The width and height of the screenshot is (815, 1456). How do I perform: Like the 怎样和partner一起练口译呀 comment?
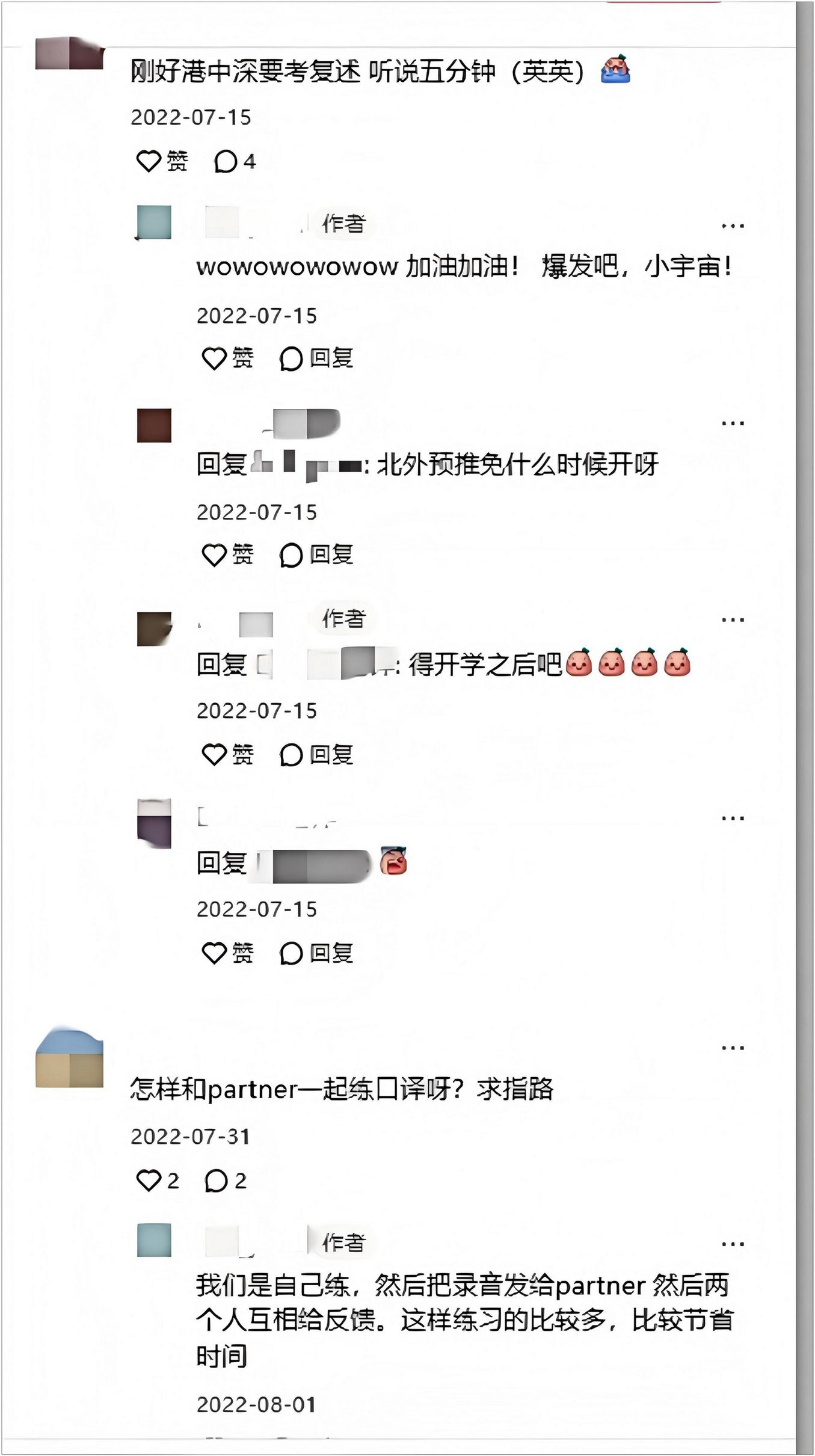(x=149, y=1180)
